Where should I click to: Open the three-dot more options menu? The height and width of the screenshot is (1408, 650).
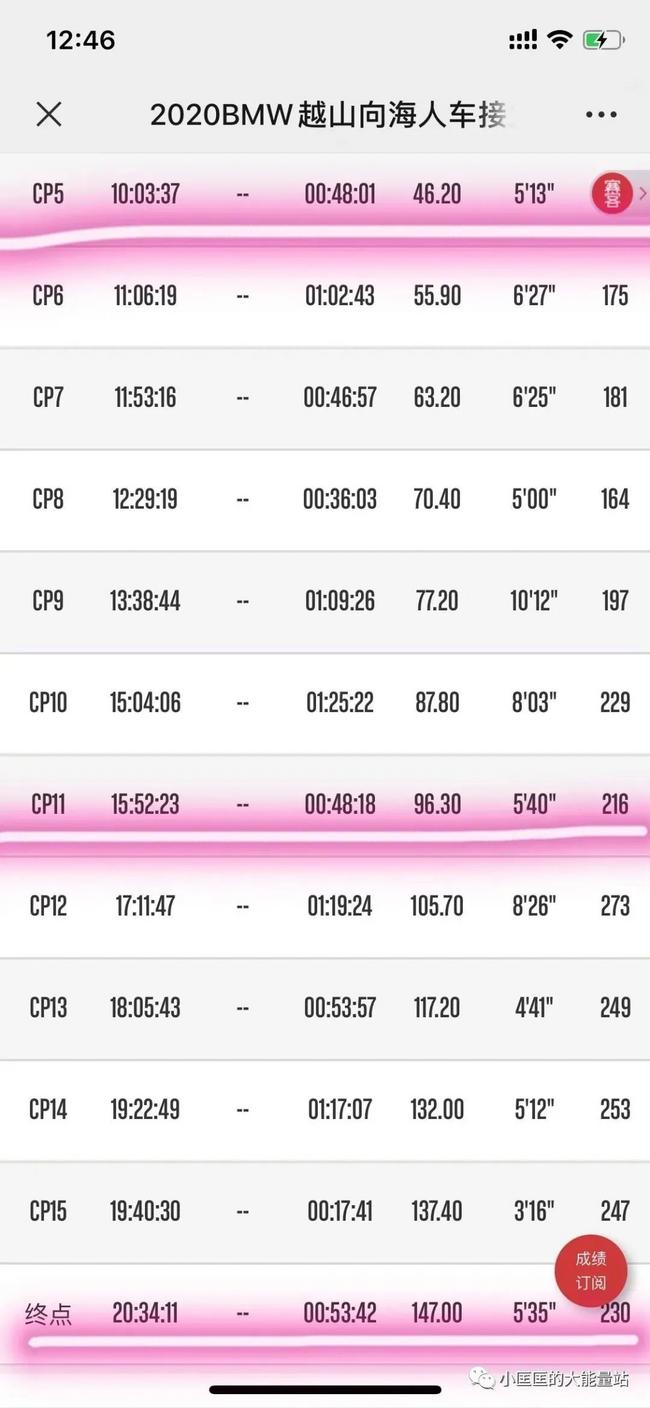[601, 114]
